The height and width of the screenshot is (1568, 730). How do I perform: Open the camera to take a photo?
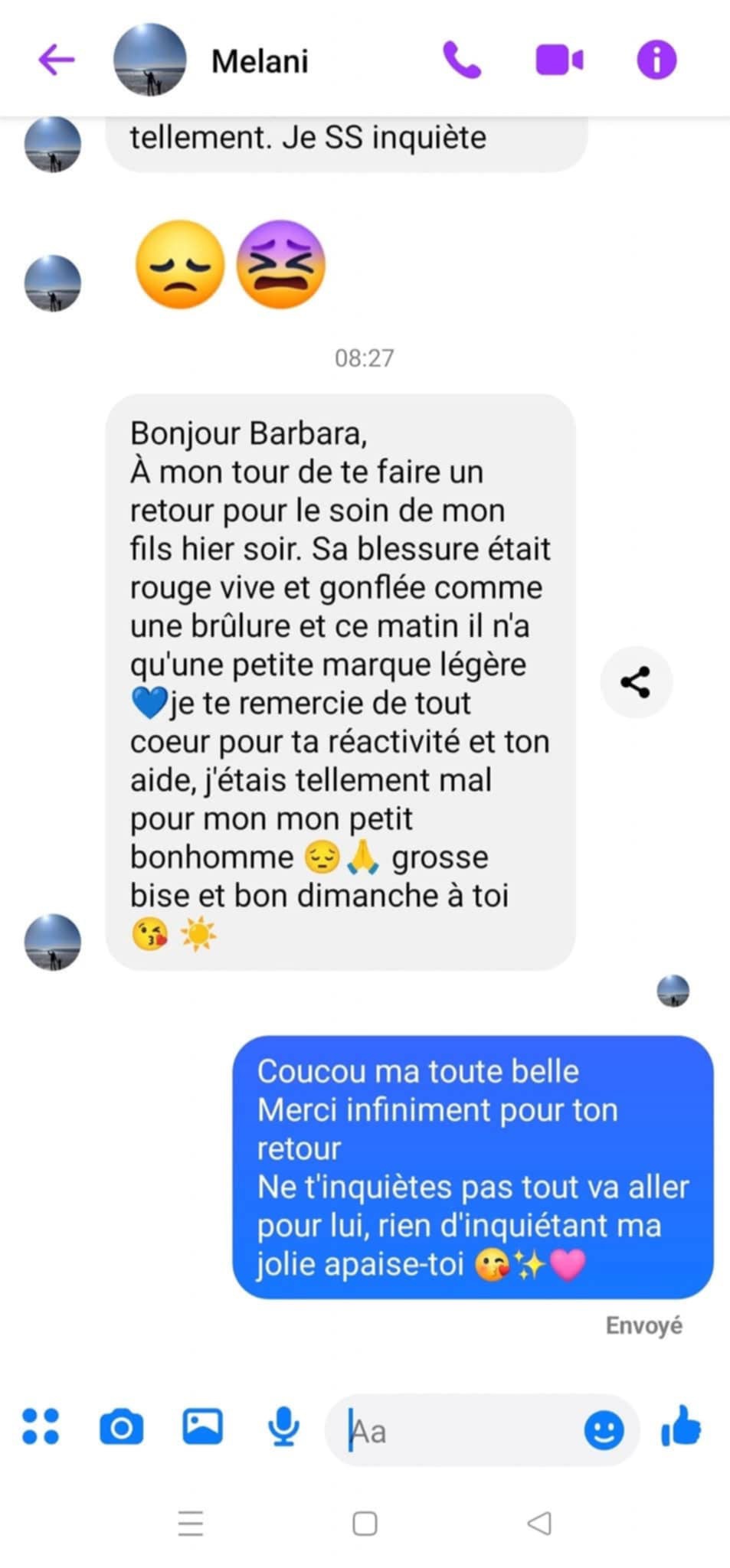point(121,1427)
